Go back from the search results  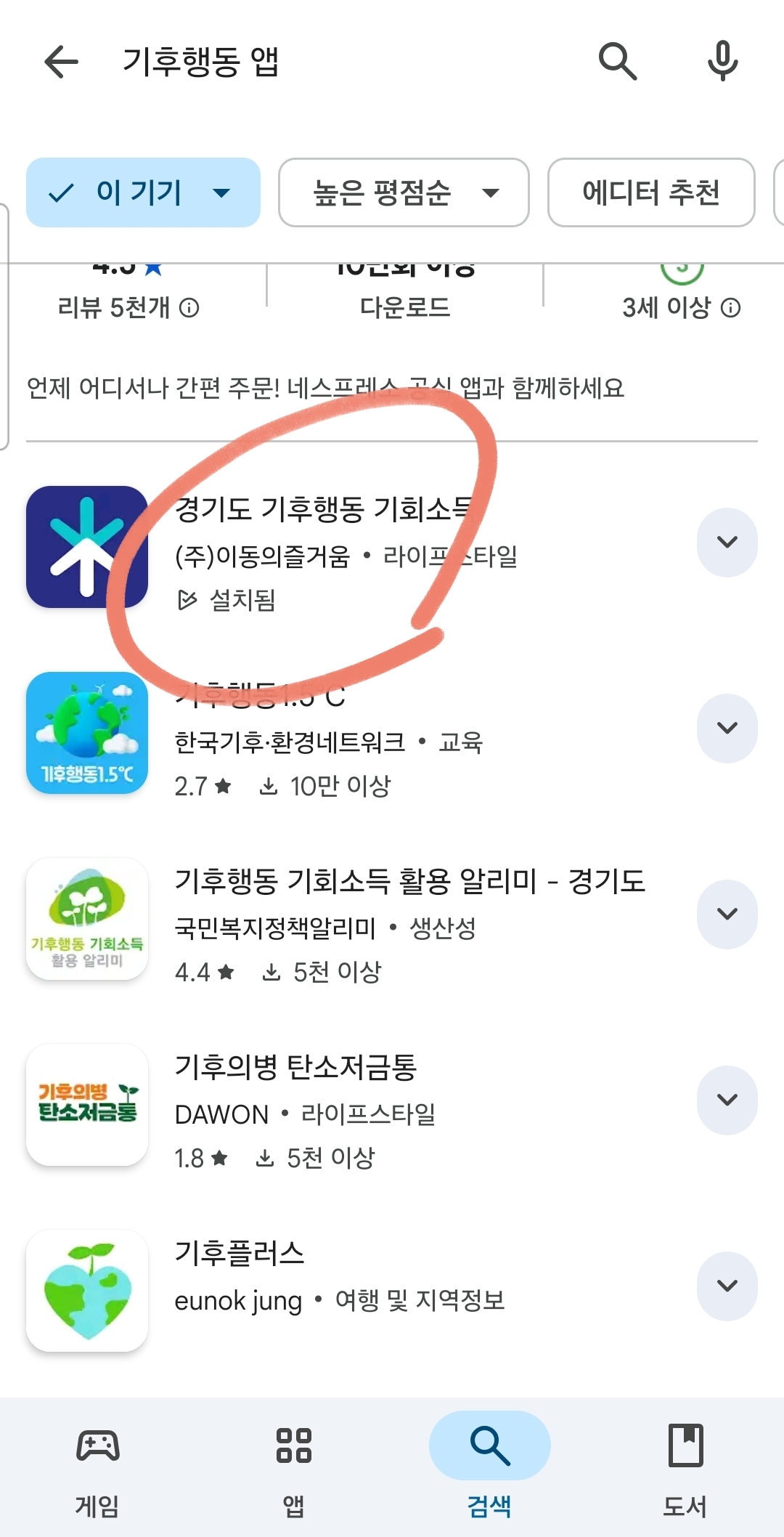[x=61, y=61]
